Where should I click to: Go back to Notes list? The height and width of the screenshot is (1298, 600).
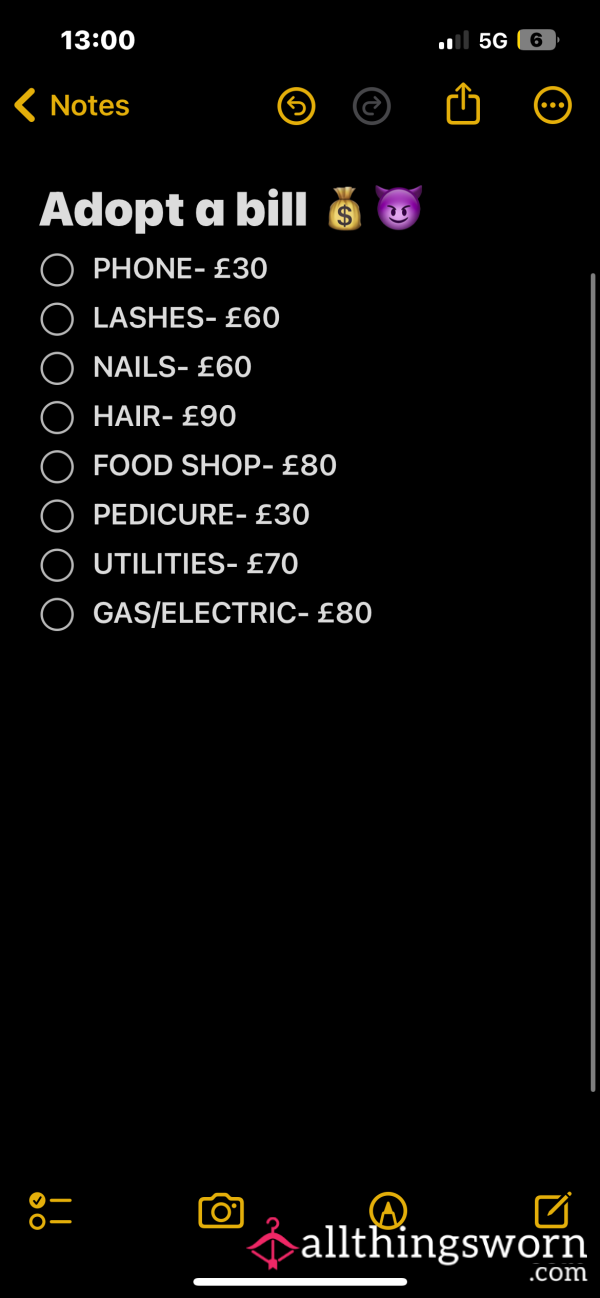coord(71,105)
